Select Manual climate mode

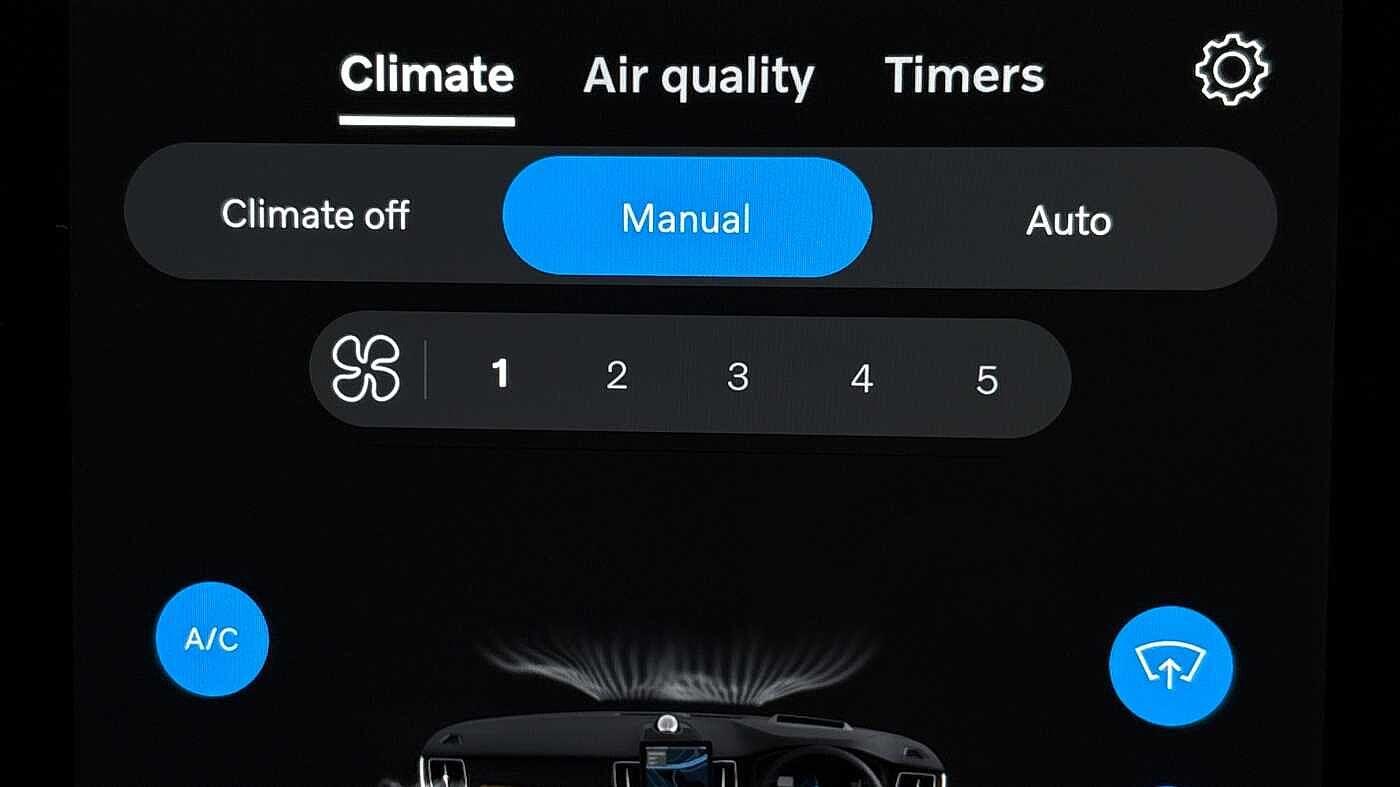[687, 217]
